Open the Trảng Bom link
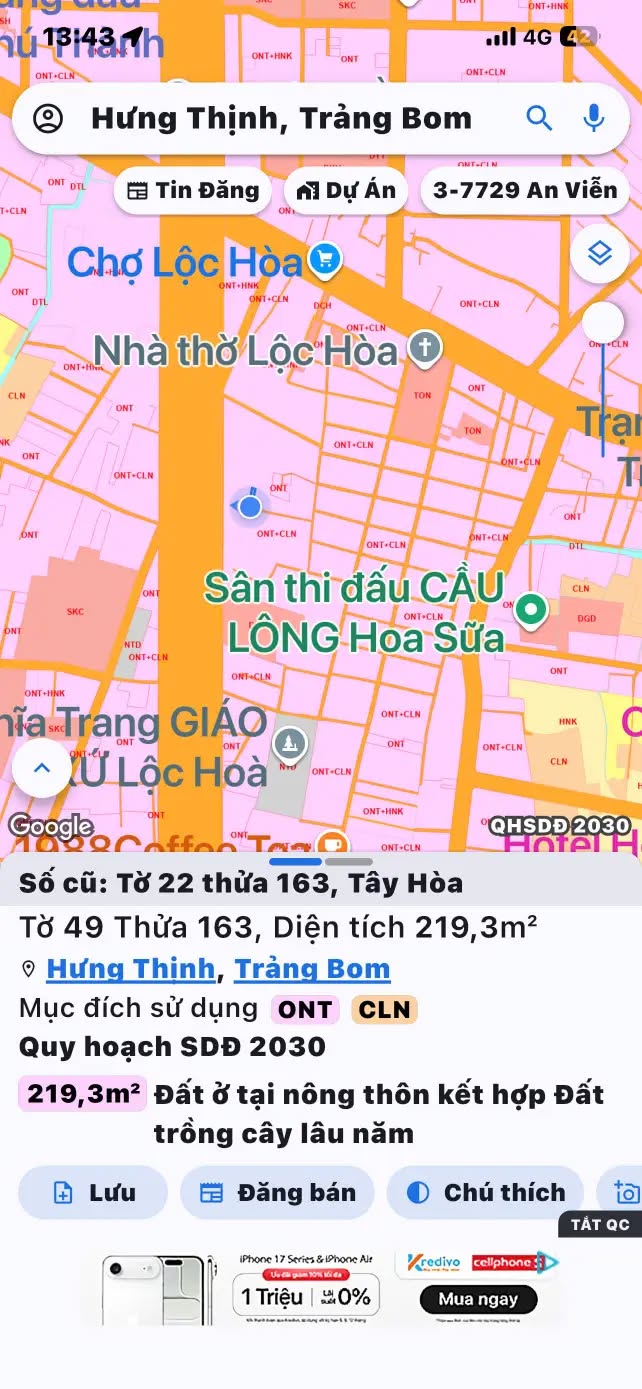 pos(312,968)
